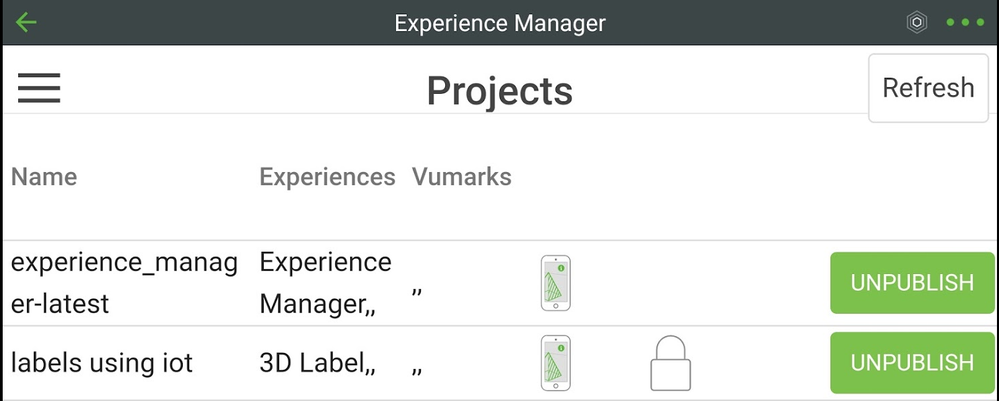Refresh the projects list

pos(927,88)
